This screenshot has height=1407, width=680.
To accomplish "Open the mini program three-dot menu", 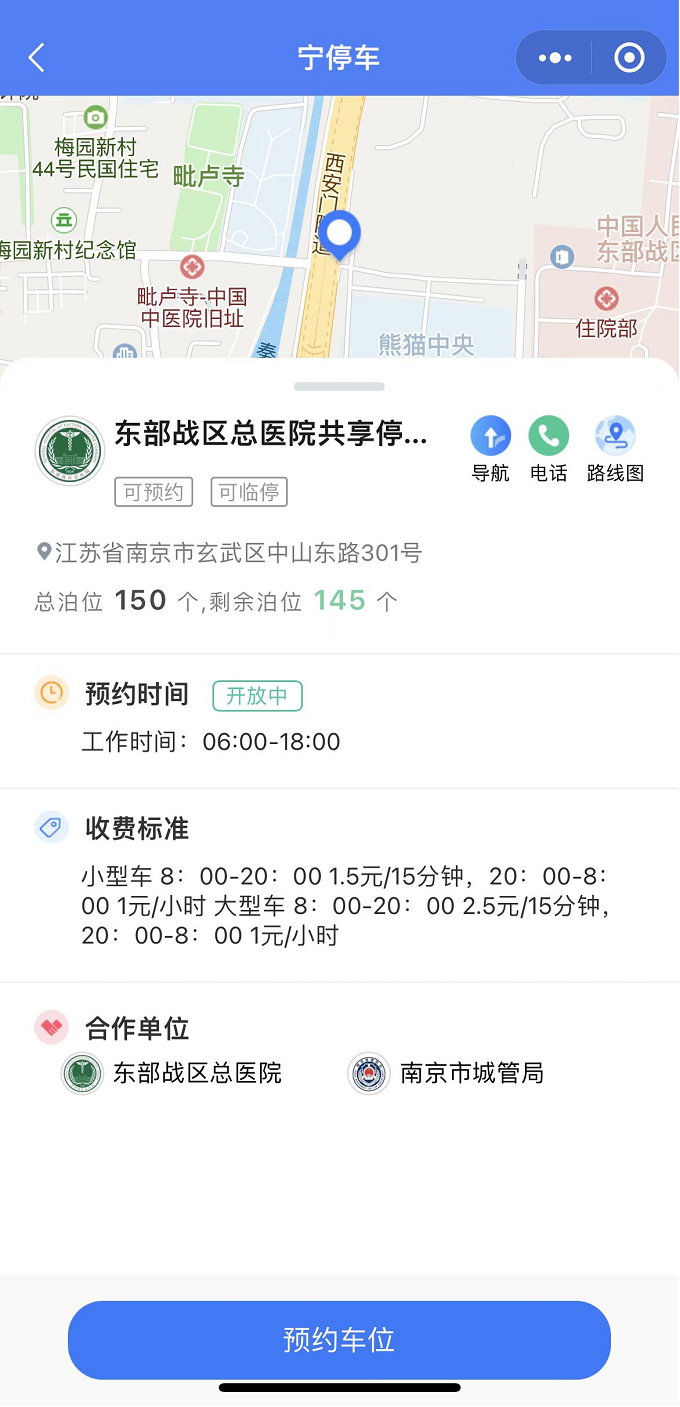I will click(555, 58).
